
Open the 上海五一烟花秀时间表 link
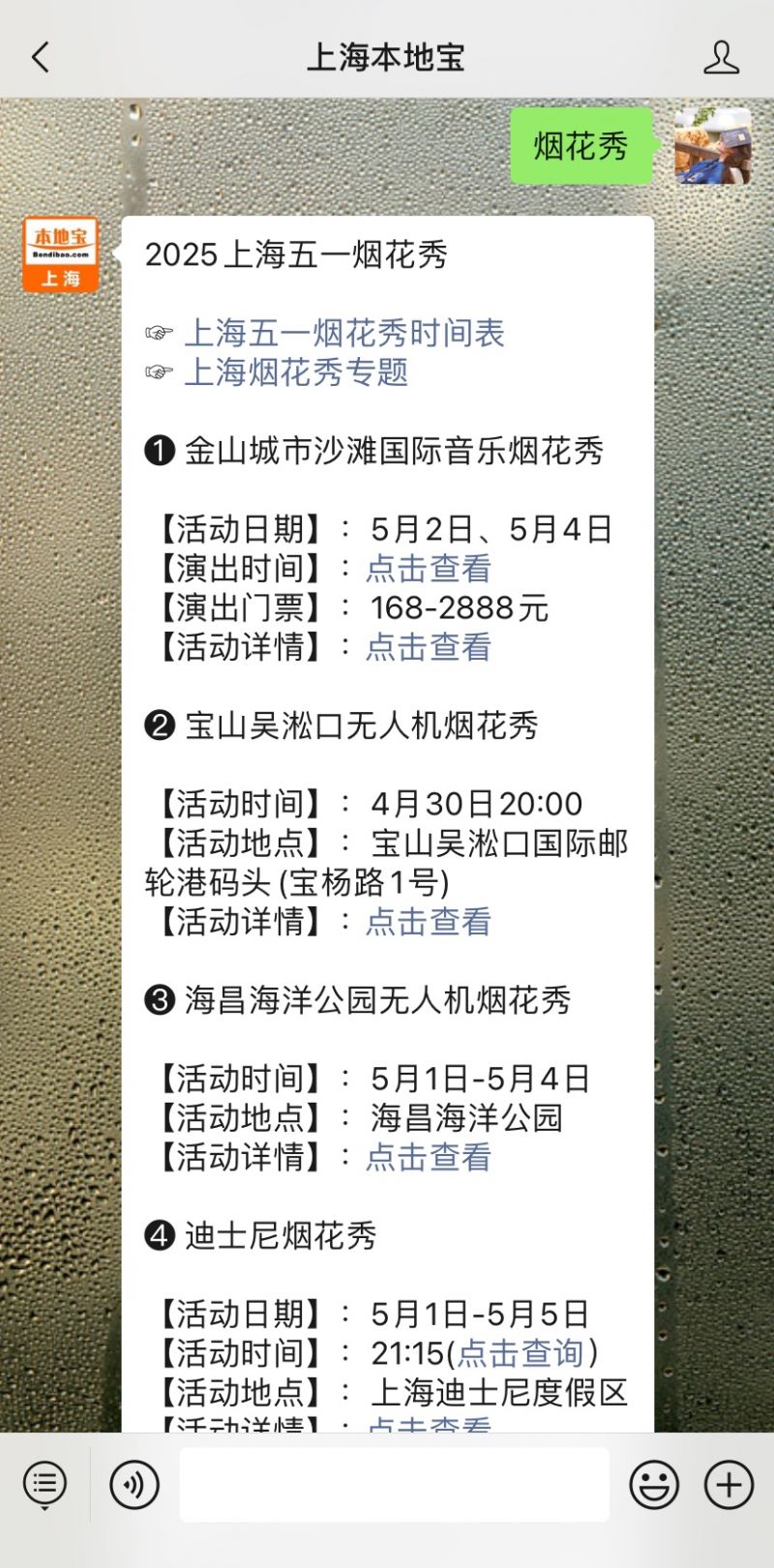point(344,333)
